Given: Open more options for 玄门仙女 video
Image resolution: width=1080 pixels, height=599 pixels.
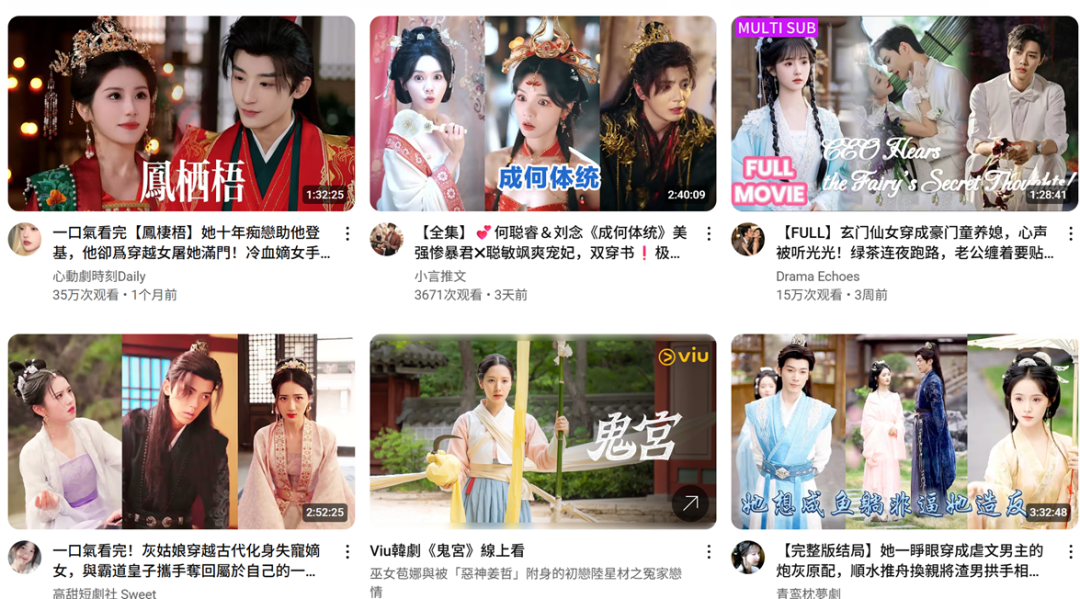Looking at the screenshot, I should (1070, 233).
